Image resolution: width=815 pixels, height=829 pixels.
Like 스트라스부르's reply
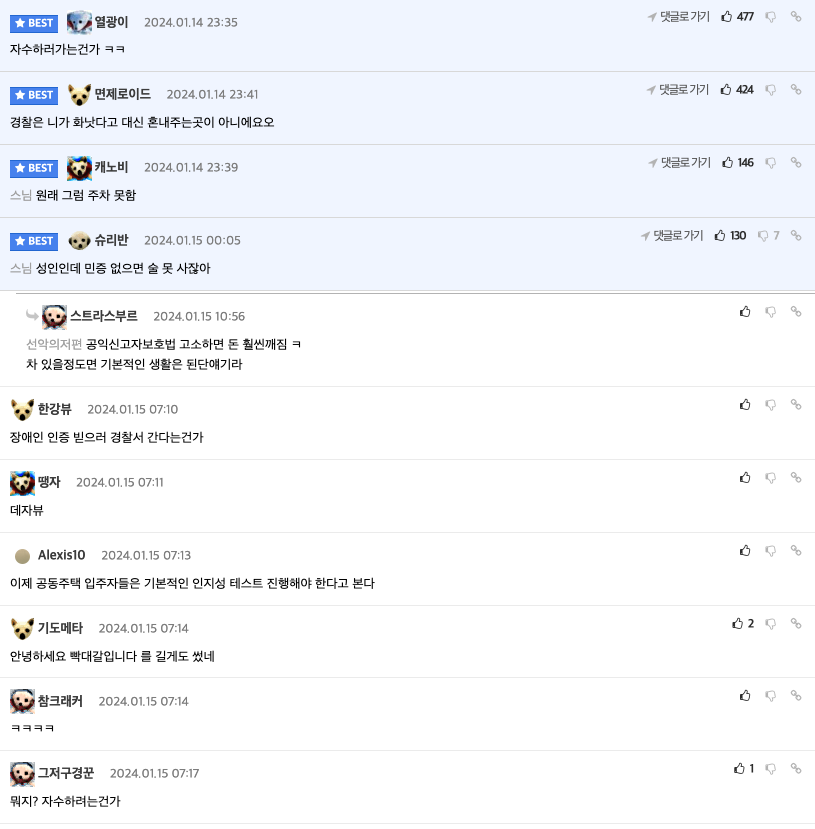[x=745, y=311]
